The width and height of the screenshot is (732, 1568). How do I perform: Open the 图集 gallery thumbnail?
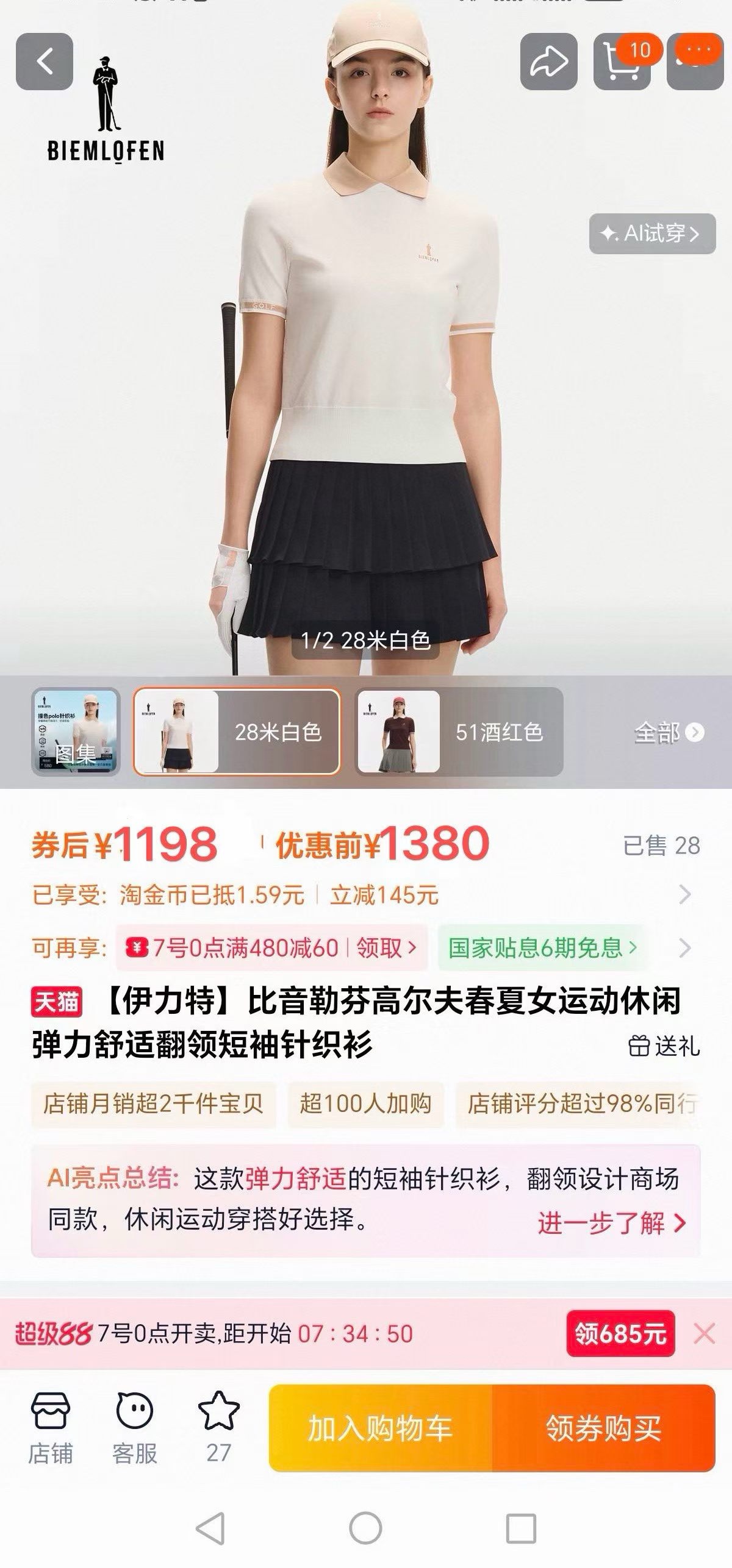pyautogui.click(x=76, y=732)
